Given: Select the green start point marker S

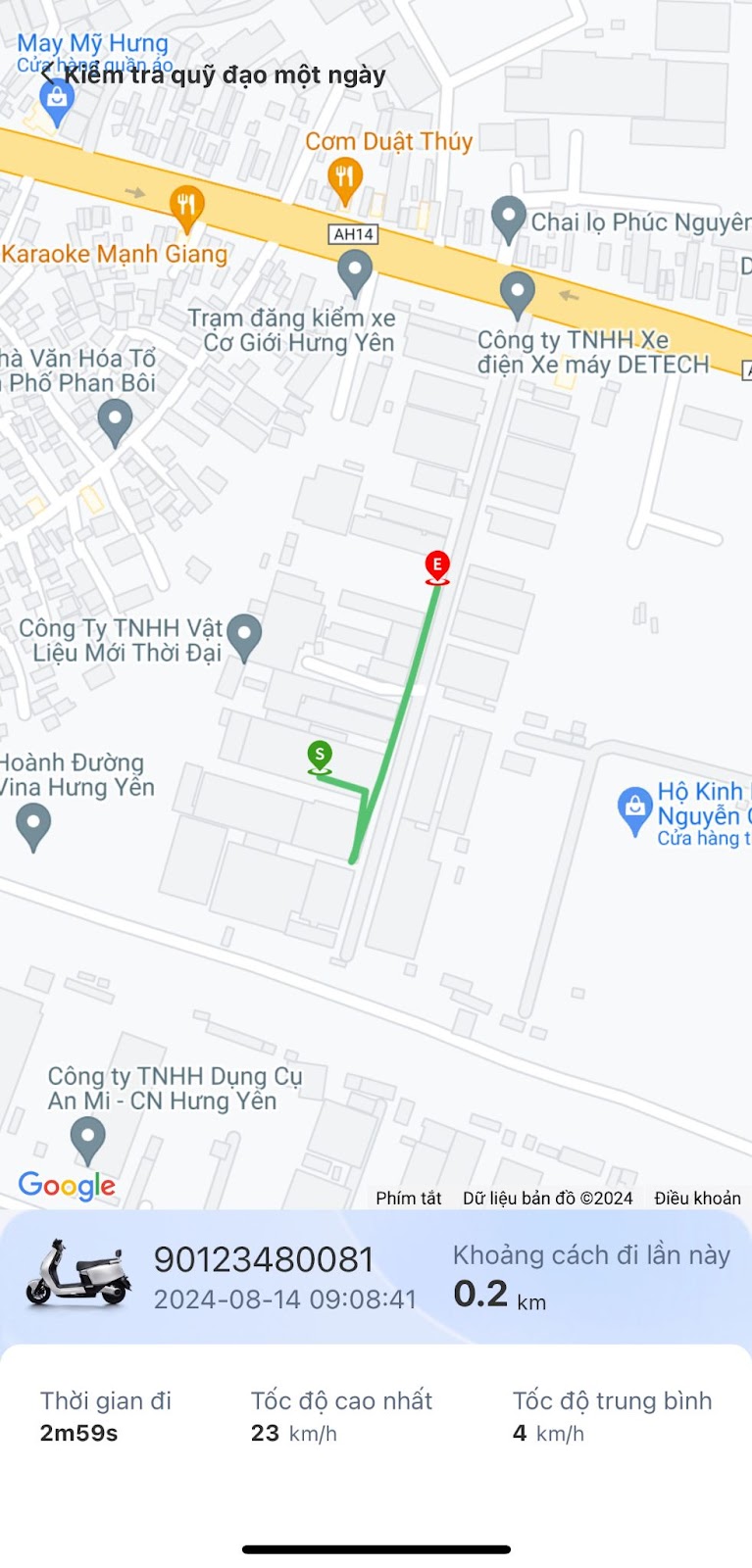Looking at the screenshot, I should click(320, 758).
